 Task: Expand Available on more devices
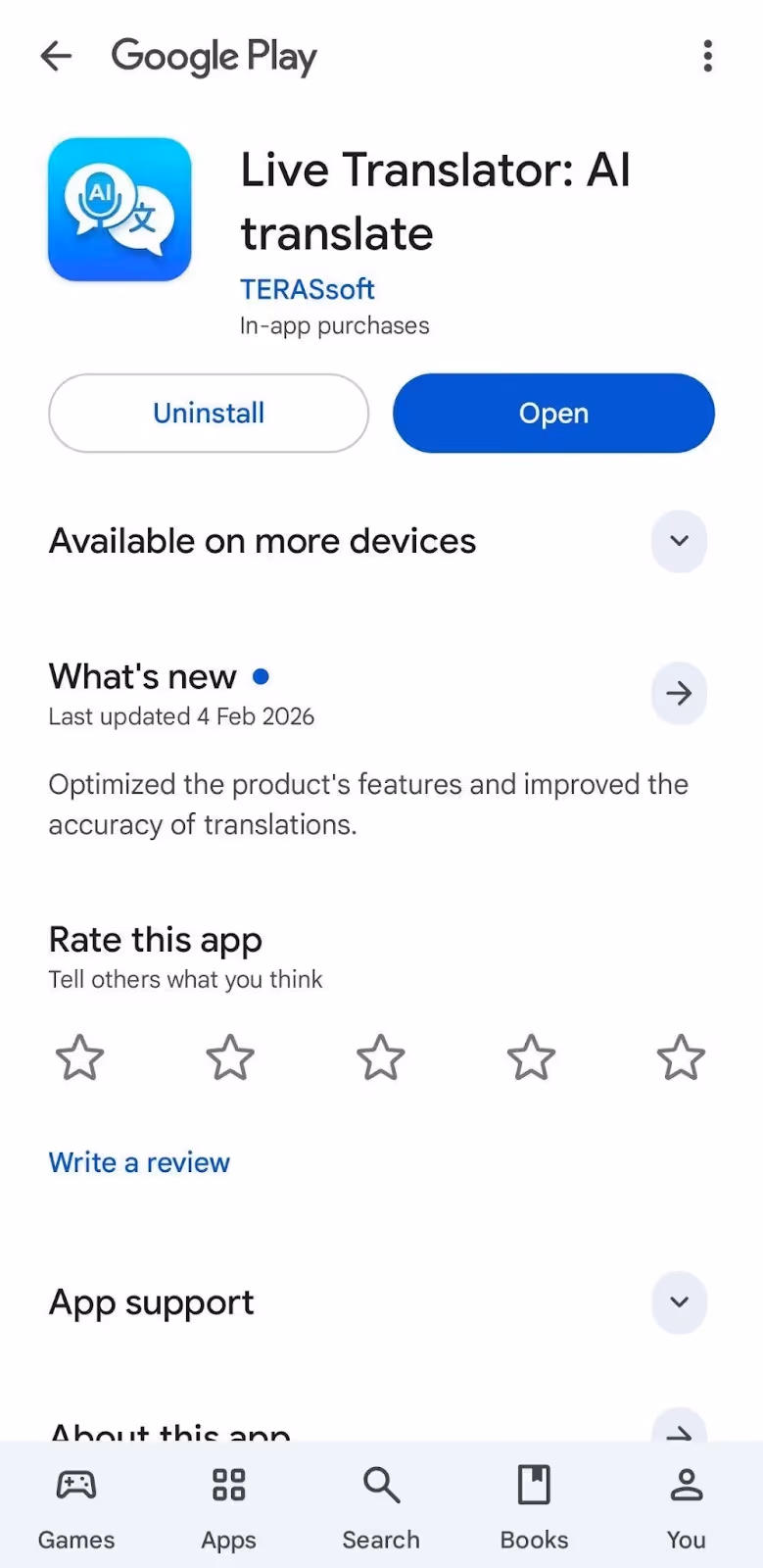pyautogui.click(x=679, y=541)
